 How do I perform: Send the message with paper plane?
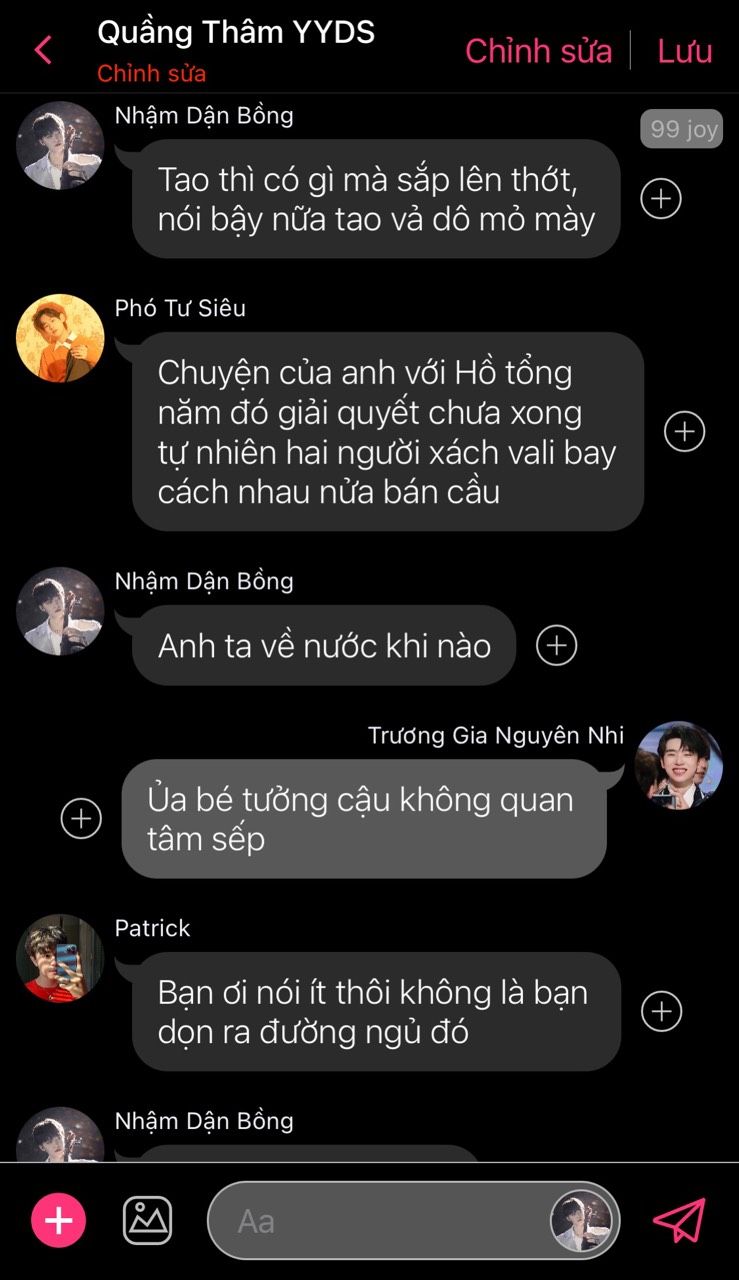coord(679,1221)
